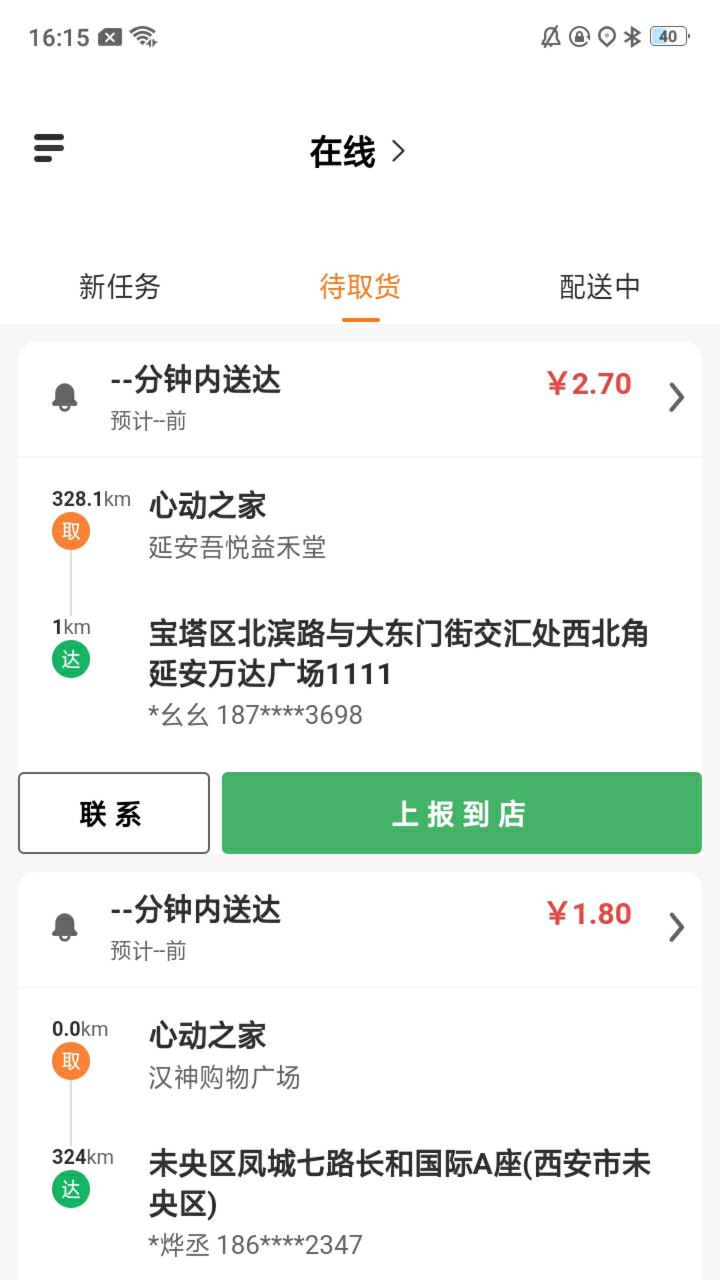Expand details of the ¥2.70 order via chevron
720x1280 pixels.
[676, 397]
